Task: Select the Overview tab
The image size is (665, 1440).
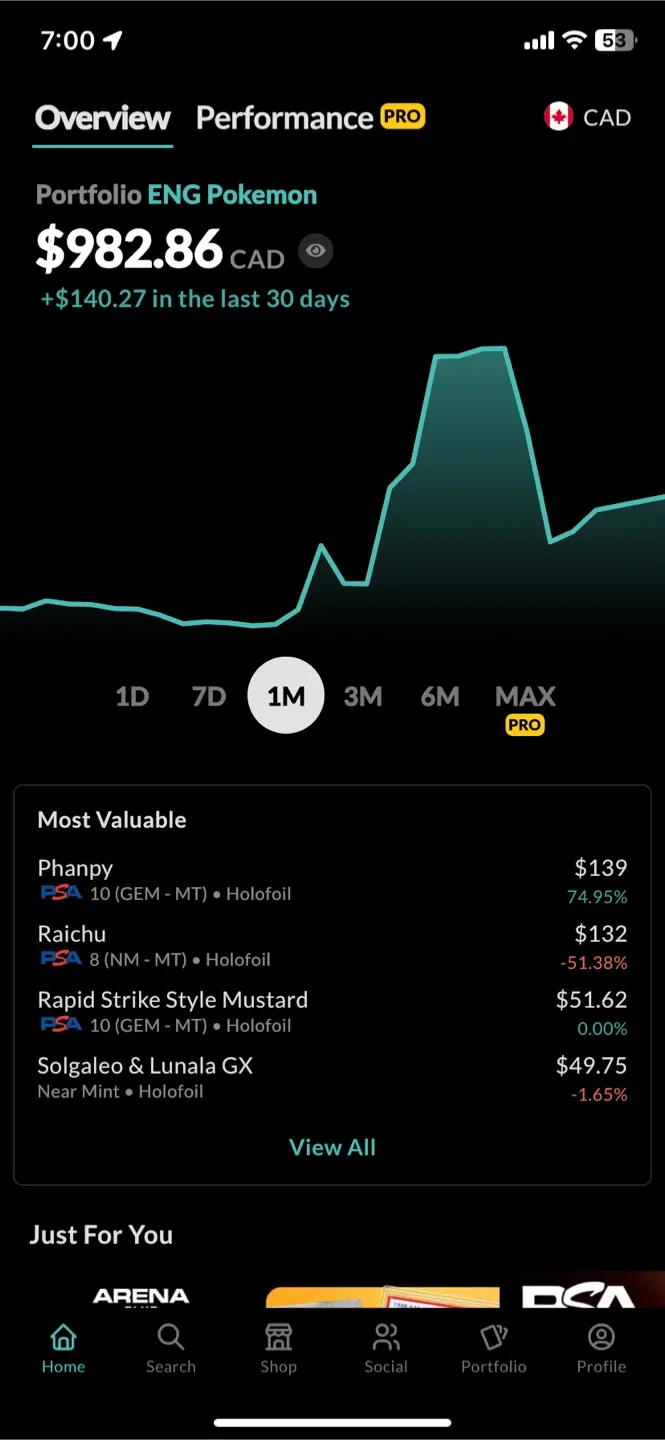Action: click(103, 118)
